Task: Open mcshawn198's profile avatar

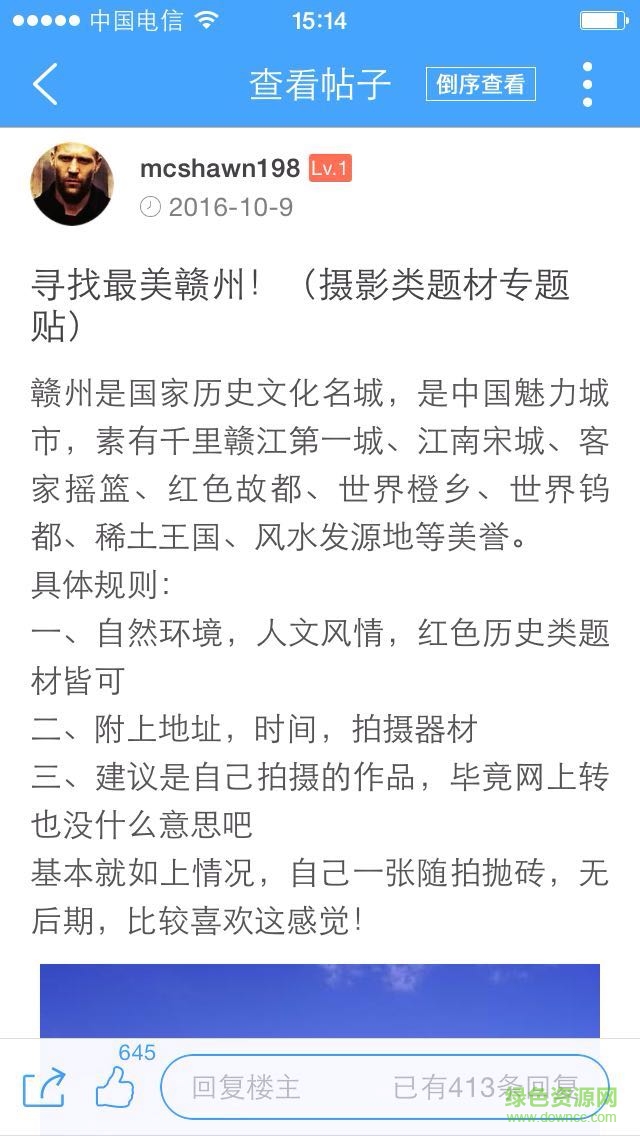Action: (x=73, y=183)
